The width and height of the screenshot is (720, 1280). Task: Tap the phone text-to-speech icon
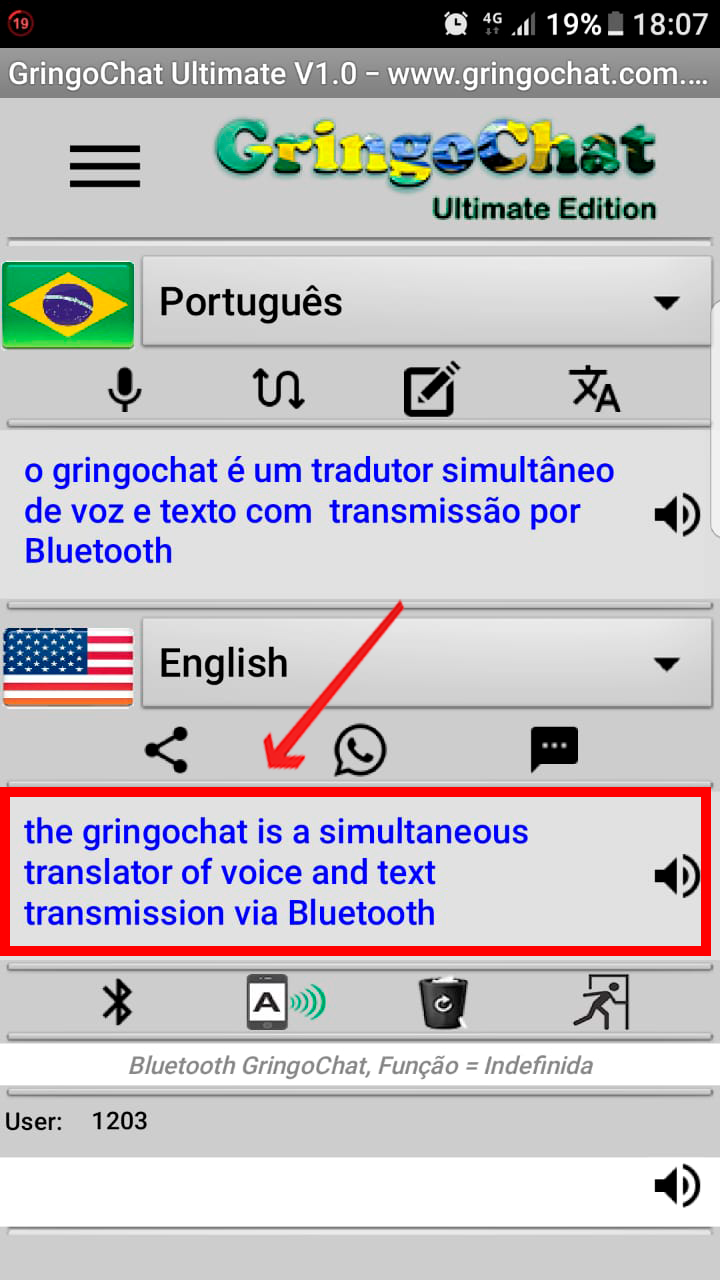[286, 1001]
